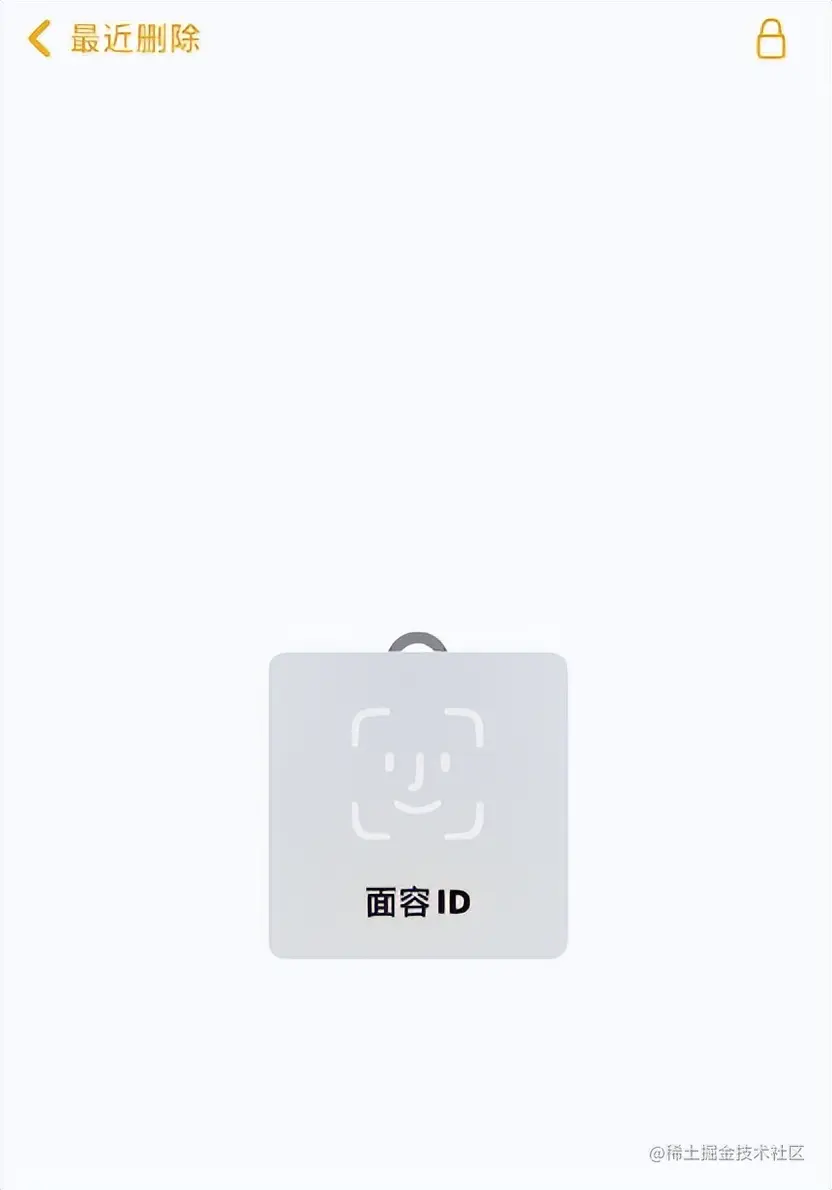Tap below 面容ID to reveal unlock options

[x=416, y=935]
